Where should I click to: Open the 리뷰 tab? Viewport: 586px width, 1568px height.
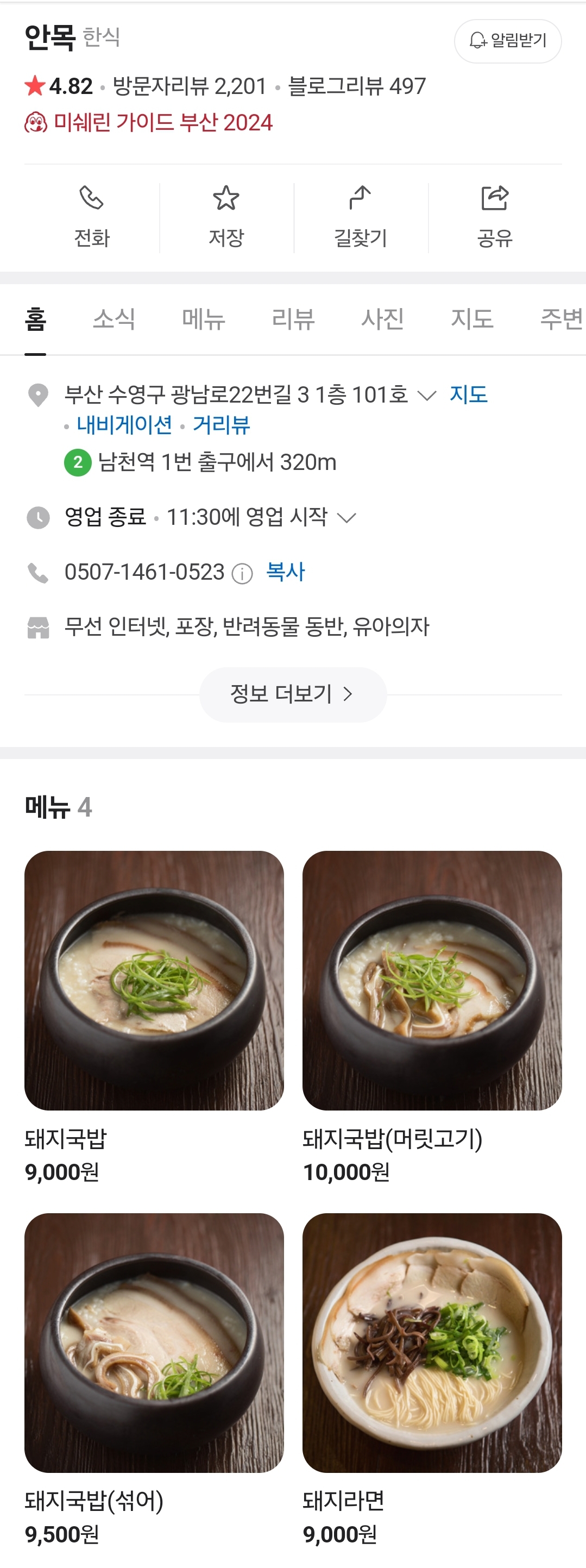(293, 319)
